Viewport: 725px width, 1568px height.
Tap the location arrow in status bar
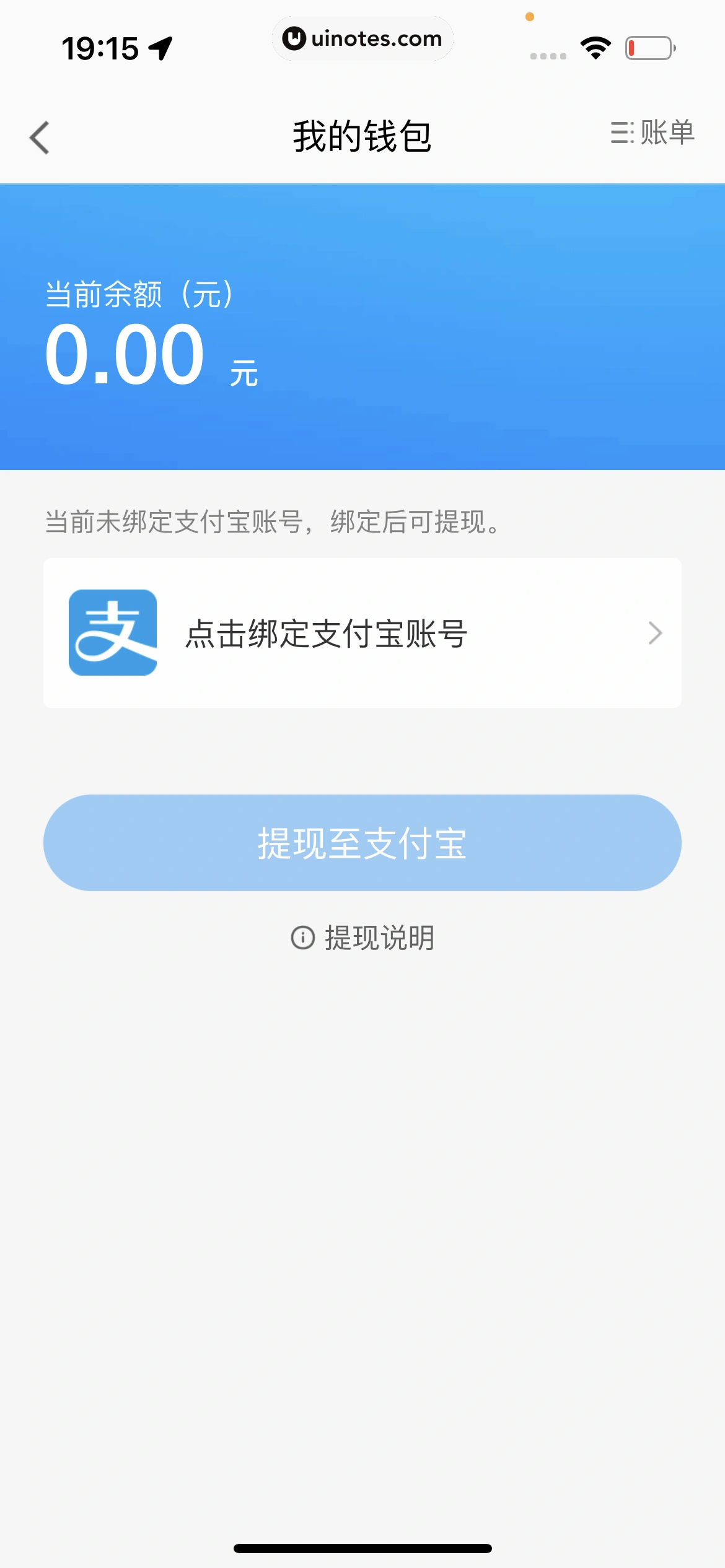tap(160, 46)
